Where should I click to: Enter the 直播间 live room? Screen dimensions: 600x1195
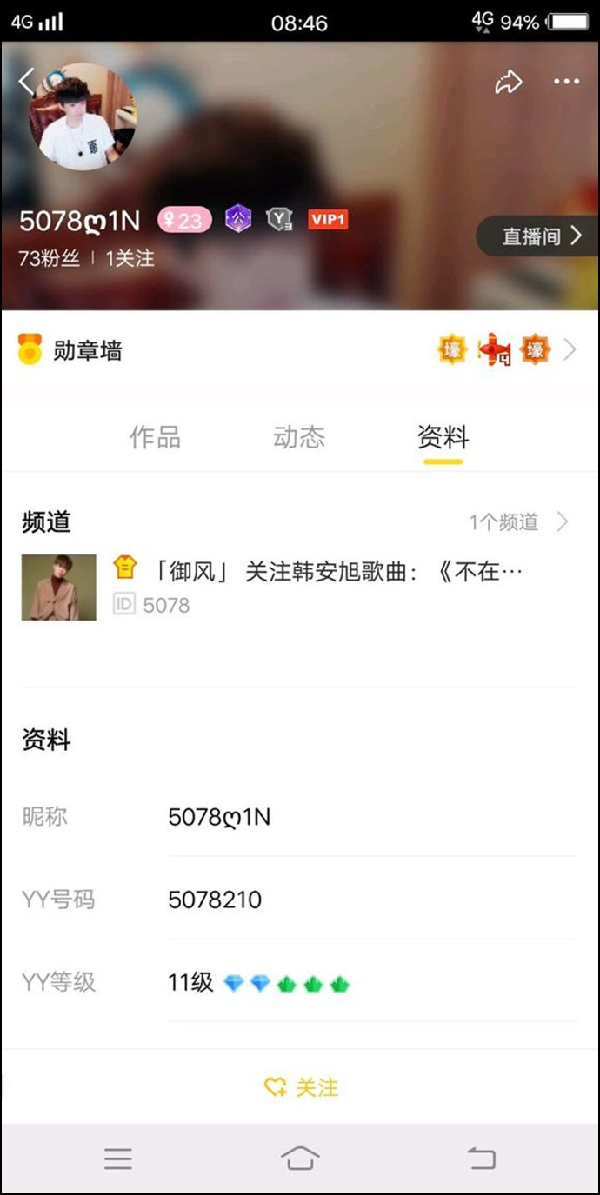click(x=541, y=237)
